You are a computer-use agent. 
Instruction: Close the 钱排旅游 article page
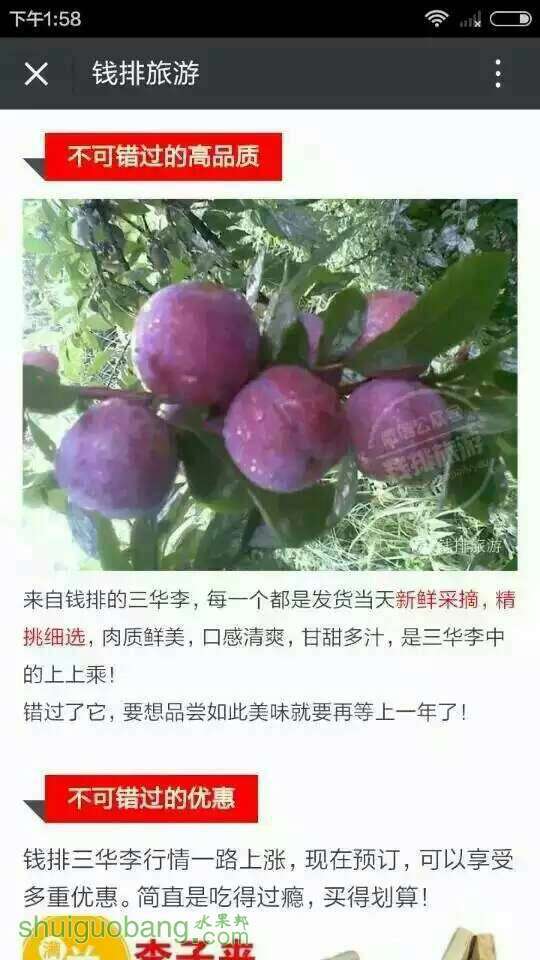click(36, 74)
